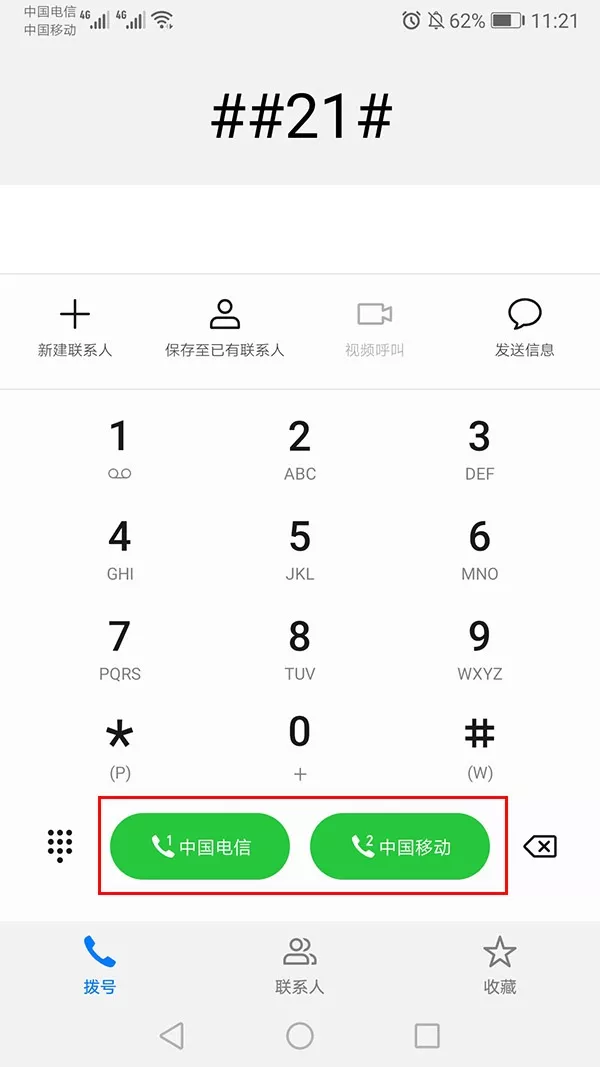The height and width of the screenshot is (1067, 600).
Task: Switch to the 联系人 tab
Action: click(x=300, y=966)
